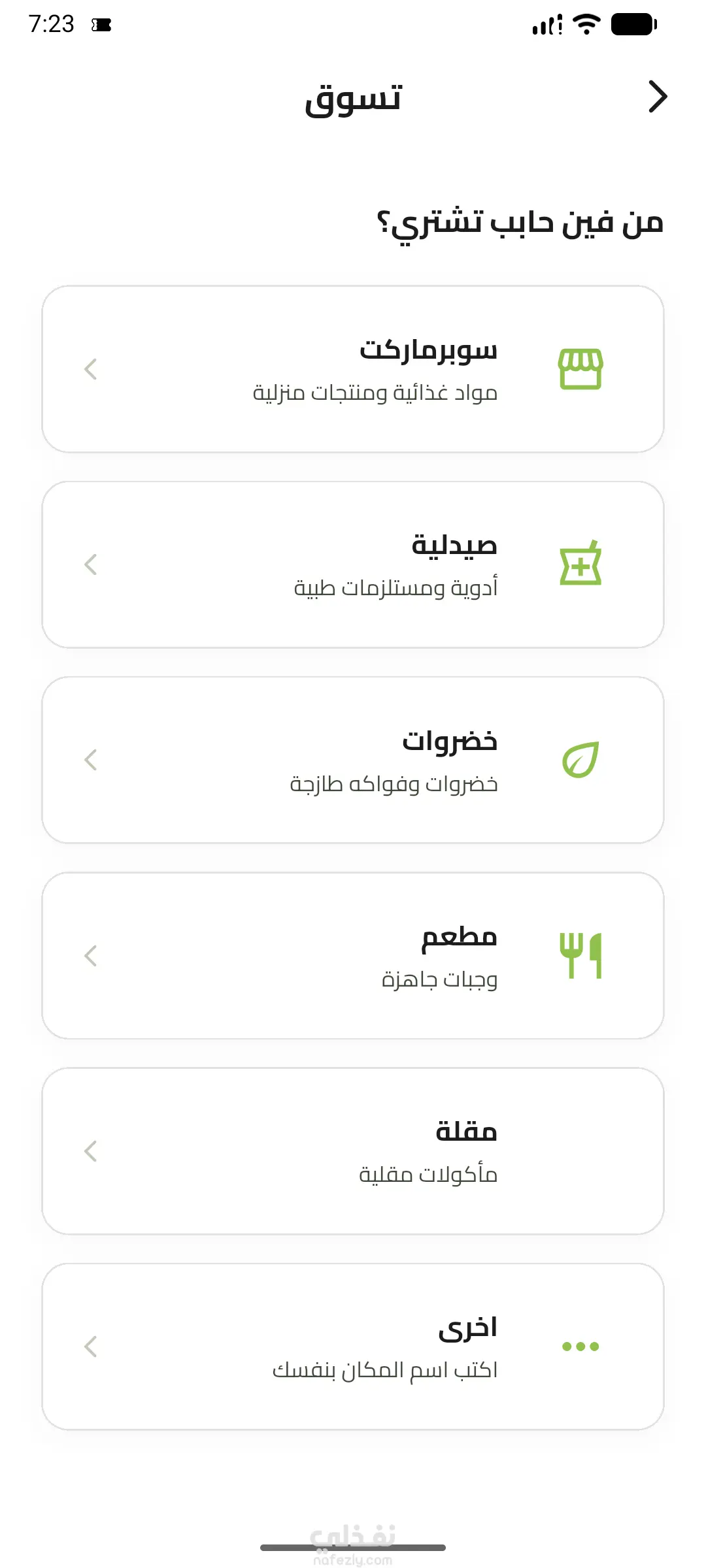Open the سوبرماركت category card
This screenshot has height=1568, width=706.
coord(353,369)
